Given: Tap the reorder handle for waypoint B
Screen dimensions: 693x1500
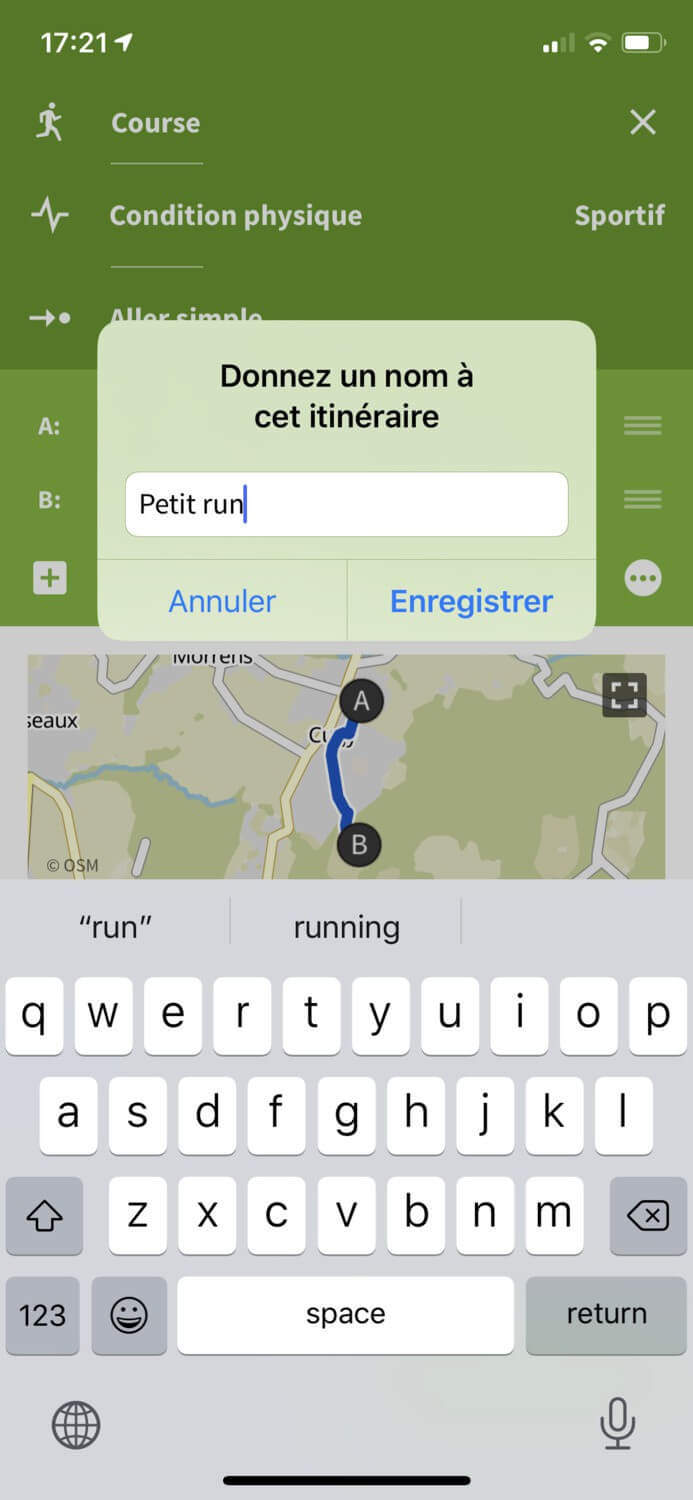Looking at the screenshot, I should (643, 498).
